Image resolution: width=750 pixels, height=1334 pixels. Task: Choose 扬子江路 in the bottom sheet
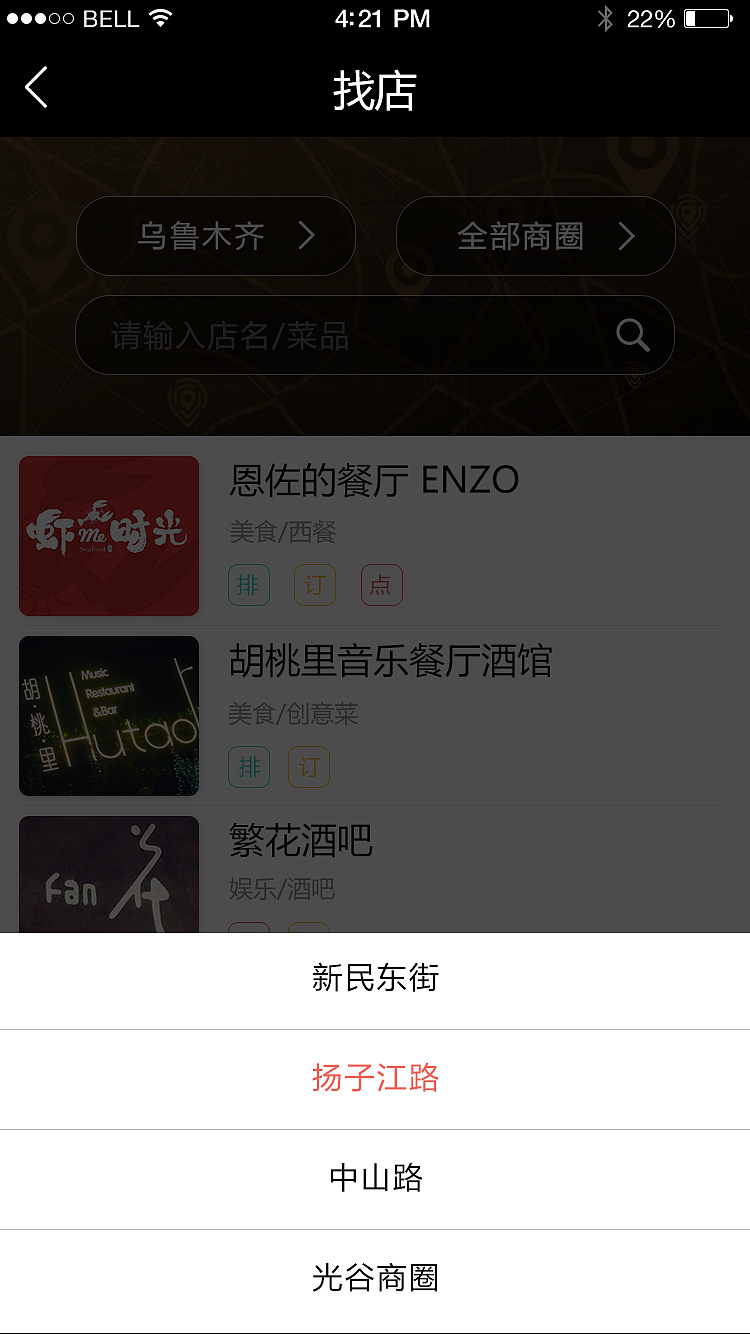(x=375, y=1078)
